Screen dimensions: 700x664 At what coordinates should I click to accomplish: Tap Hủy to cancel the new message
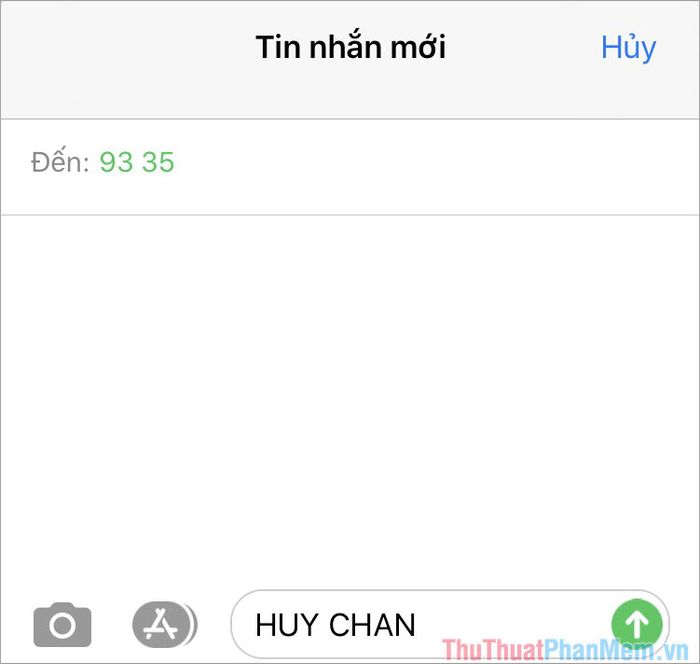click(628, 47)
